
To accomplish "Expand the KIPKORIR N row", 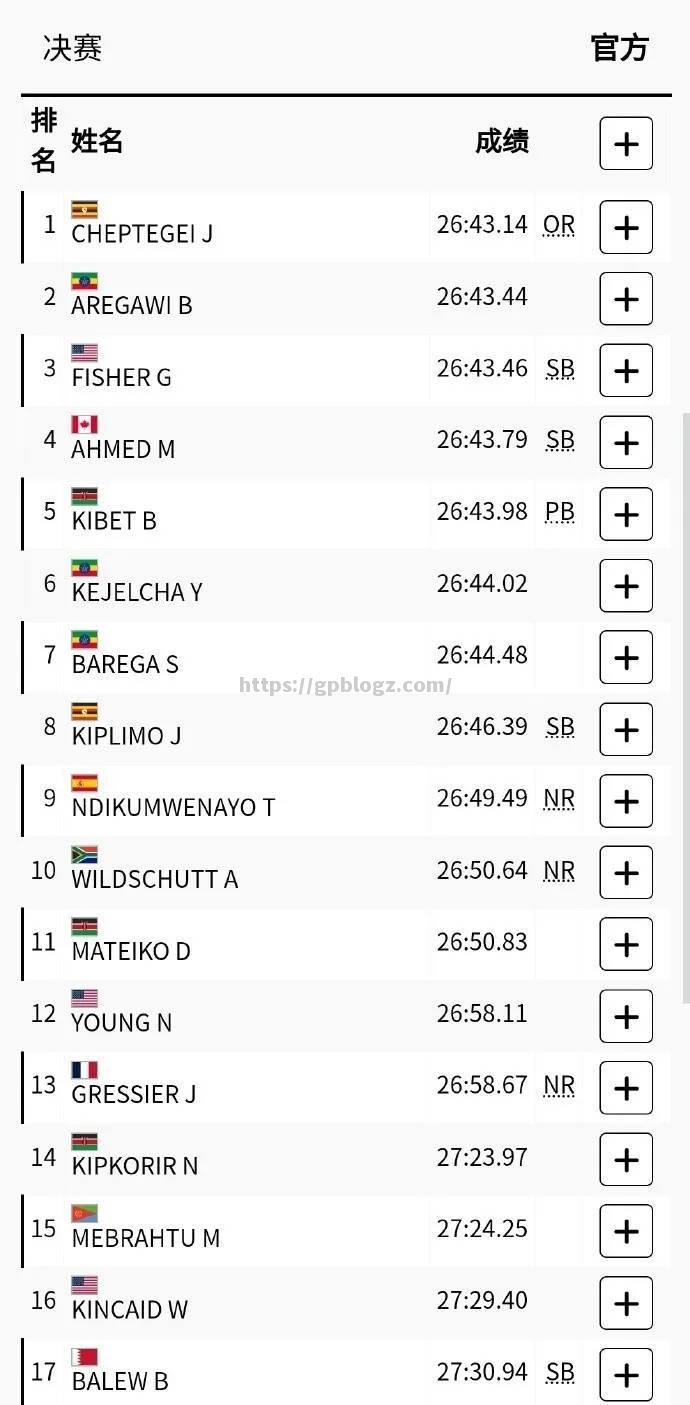I will pyautogui.click(x=626, y=1160).
